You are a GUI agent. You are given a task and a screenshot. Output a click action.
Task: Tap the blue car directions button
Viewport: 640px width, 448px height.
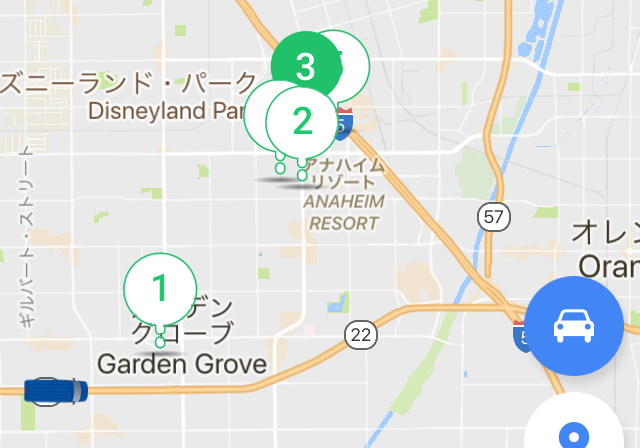click(574, 325)
